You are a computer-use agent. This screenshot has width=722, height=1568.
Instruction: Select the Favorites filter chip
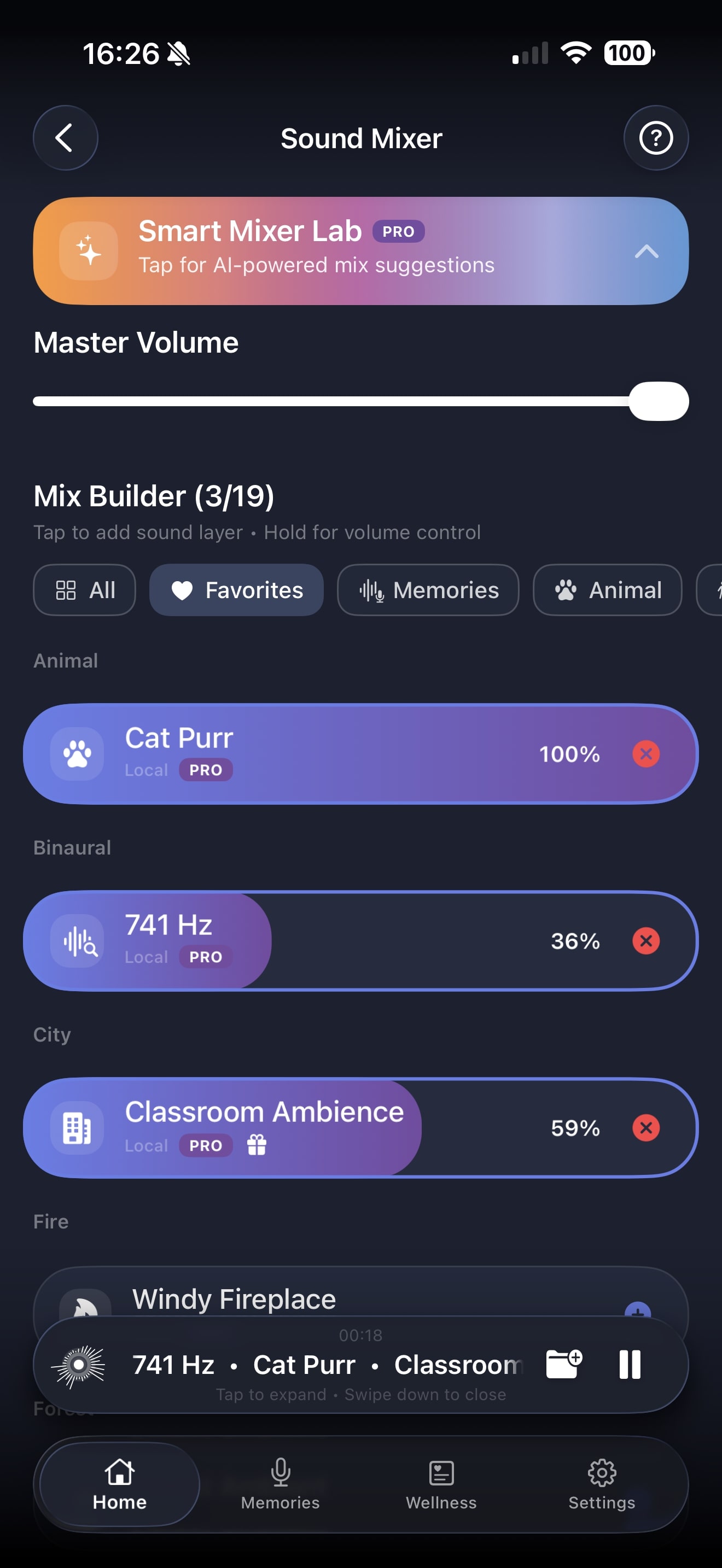tap(236, 590)
